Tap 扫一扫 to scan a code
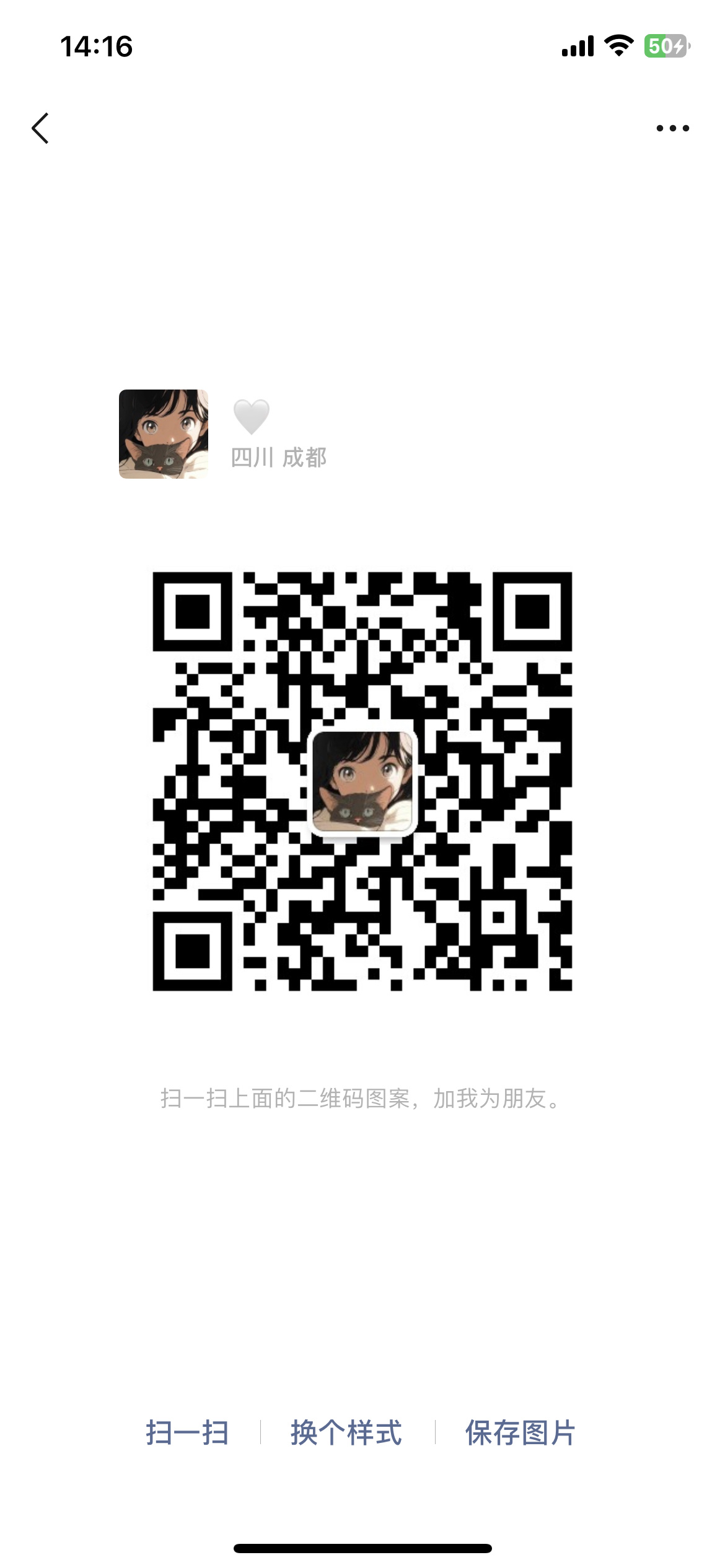Screen dimensions: 725x1568 point(187,1432)
